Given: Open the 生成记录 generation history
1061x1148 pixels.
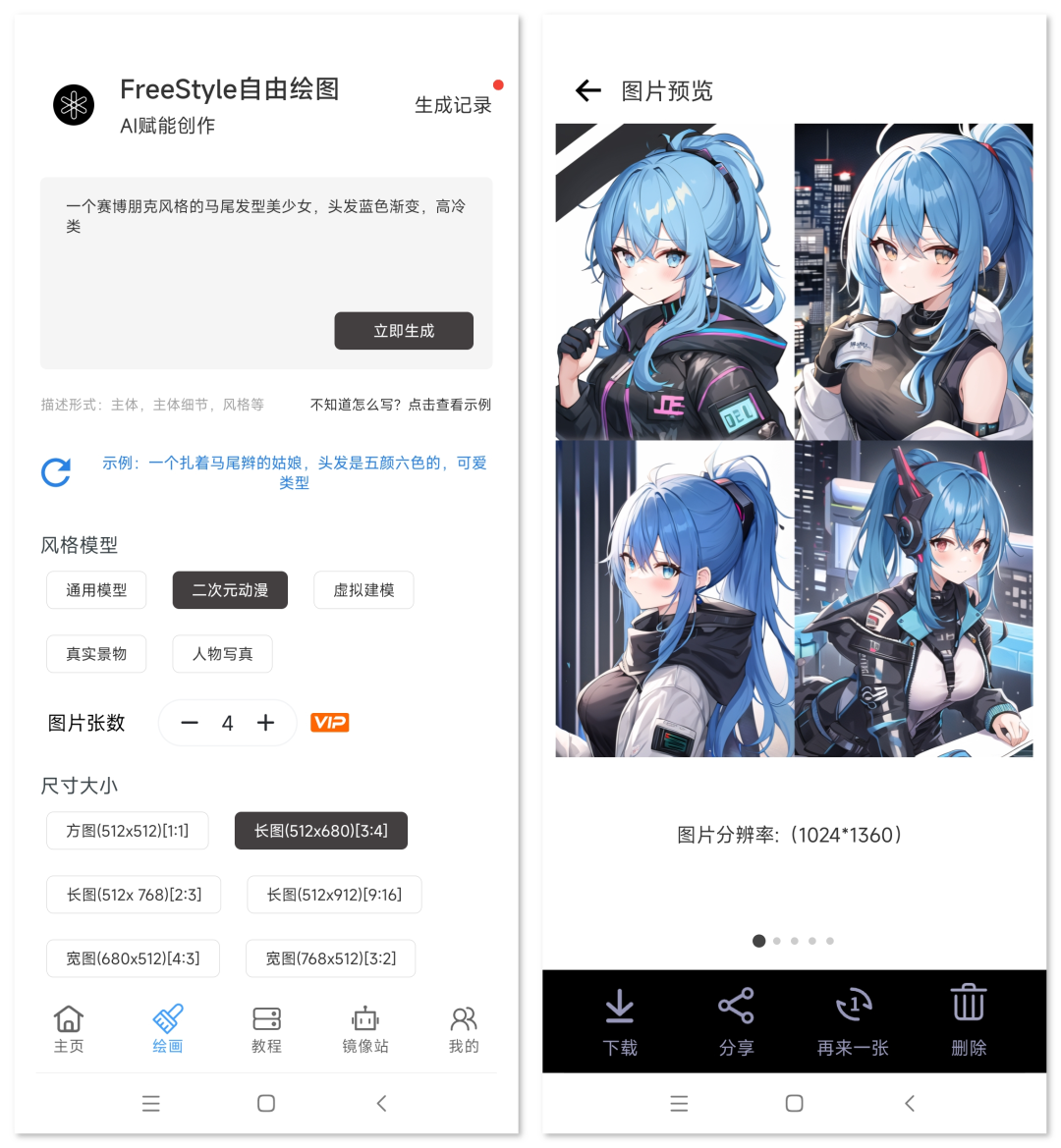Looking at the screenshot, I should tap(453, 105).
